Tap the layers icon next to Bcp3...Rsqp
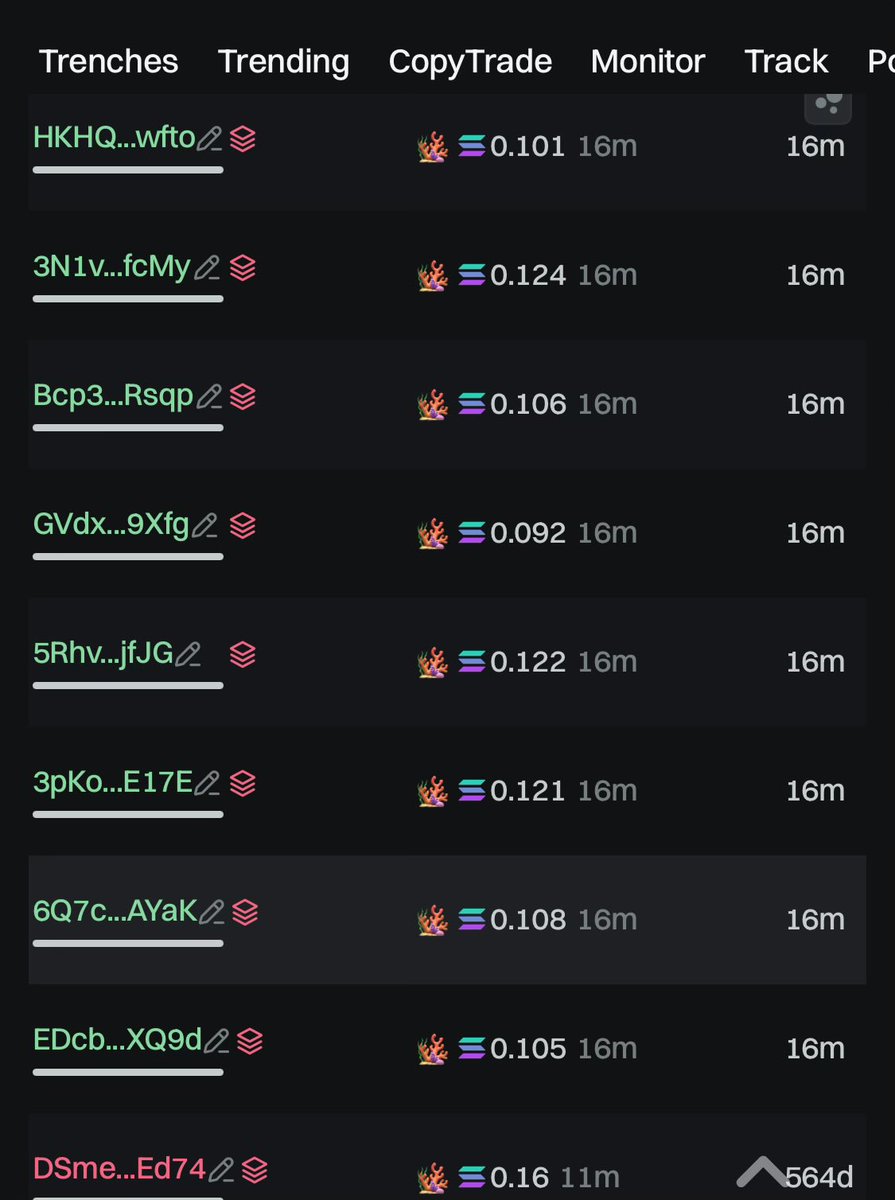This screenshot has width=895, height=1200. (x=243, y=397)
